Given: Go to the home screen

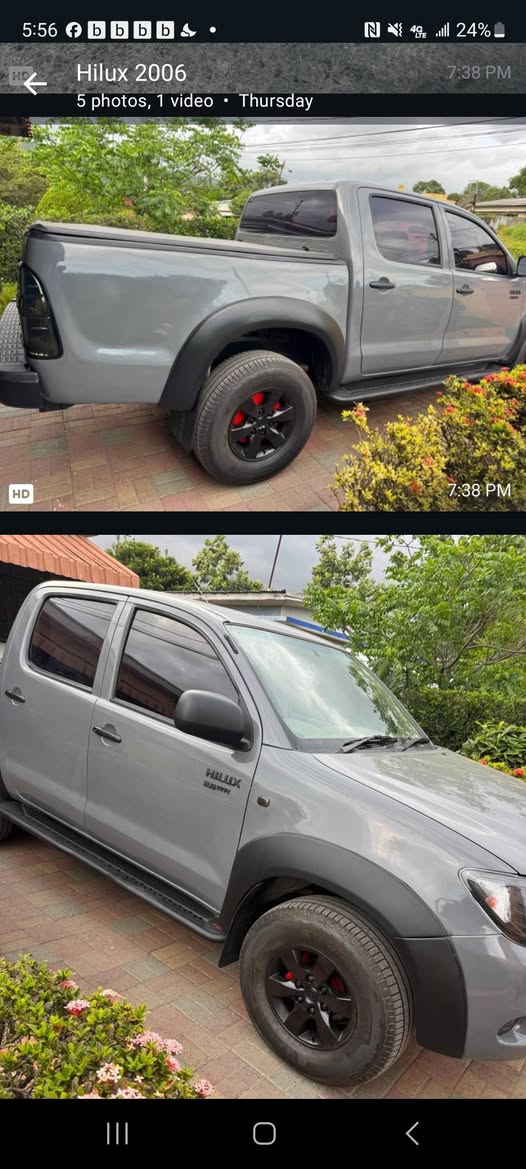Looking at the screenshot, I should click(264, 1133).
